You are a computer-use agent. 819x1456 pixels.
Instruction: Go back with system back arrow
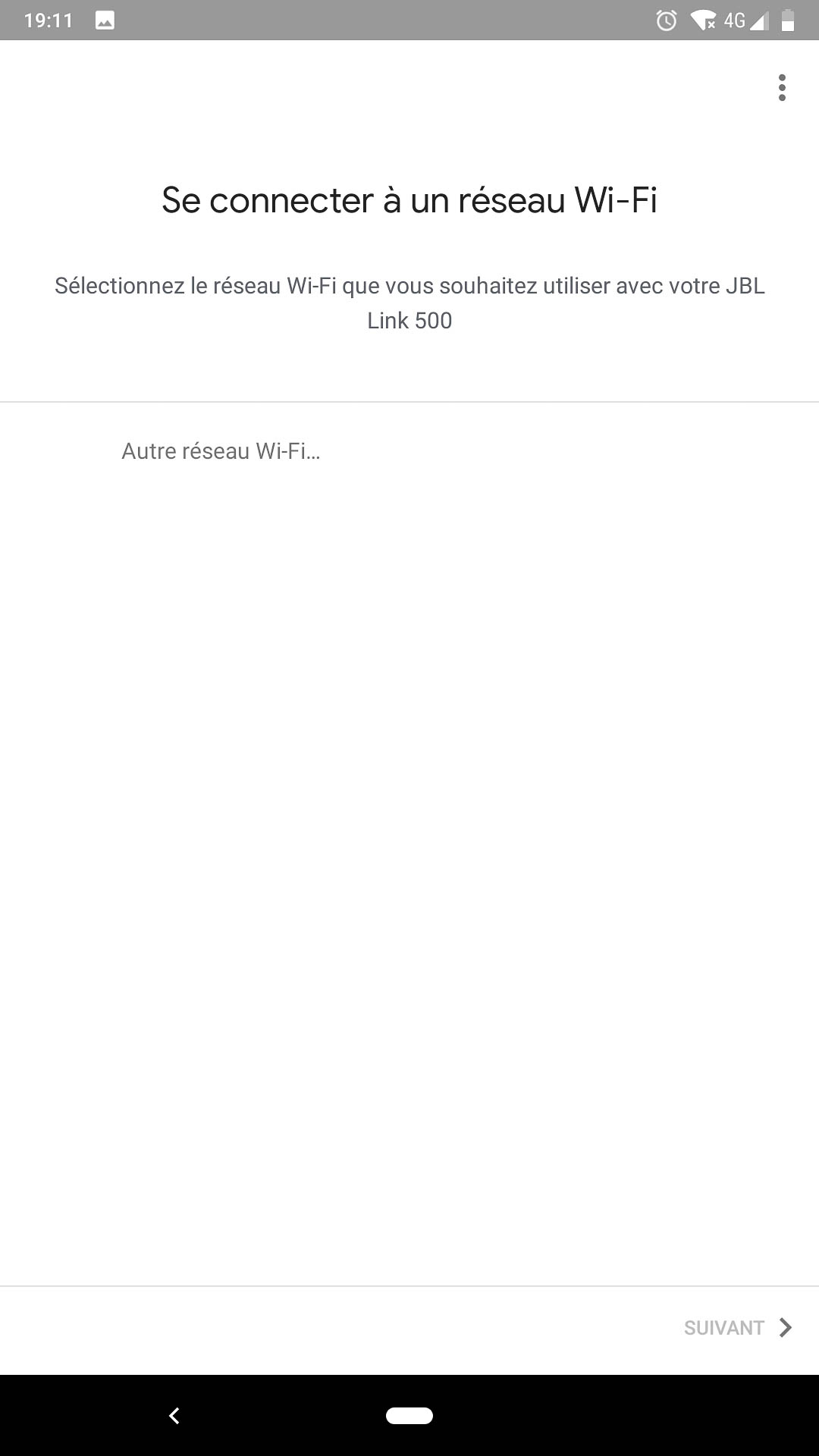pos(174,1416)
